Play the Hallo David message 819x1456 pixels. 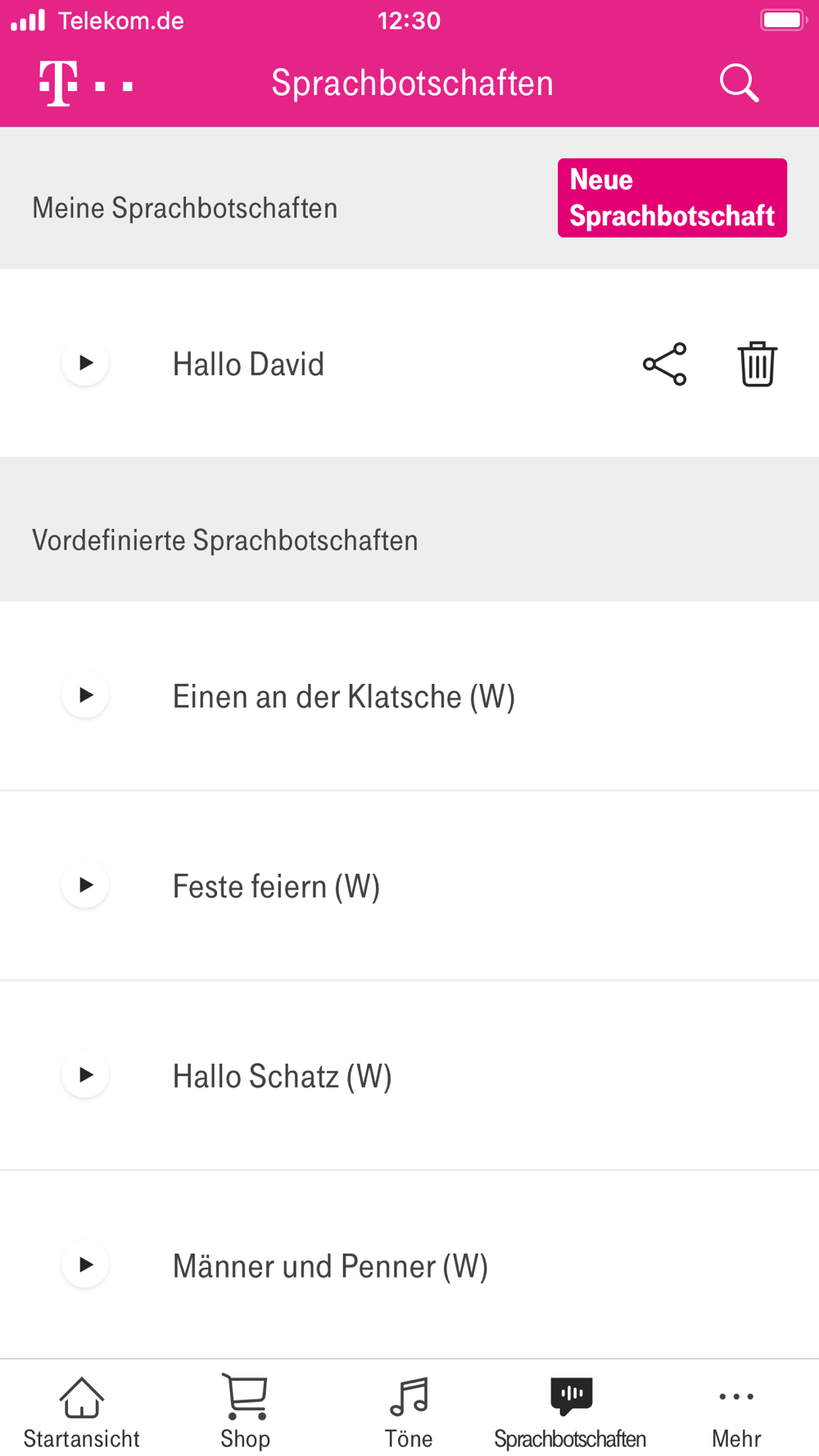(x=85, y=363)
